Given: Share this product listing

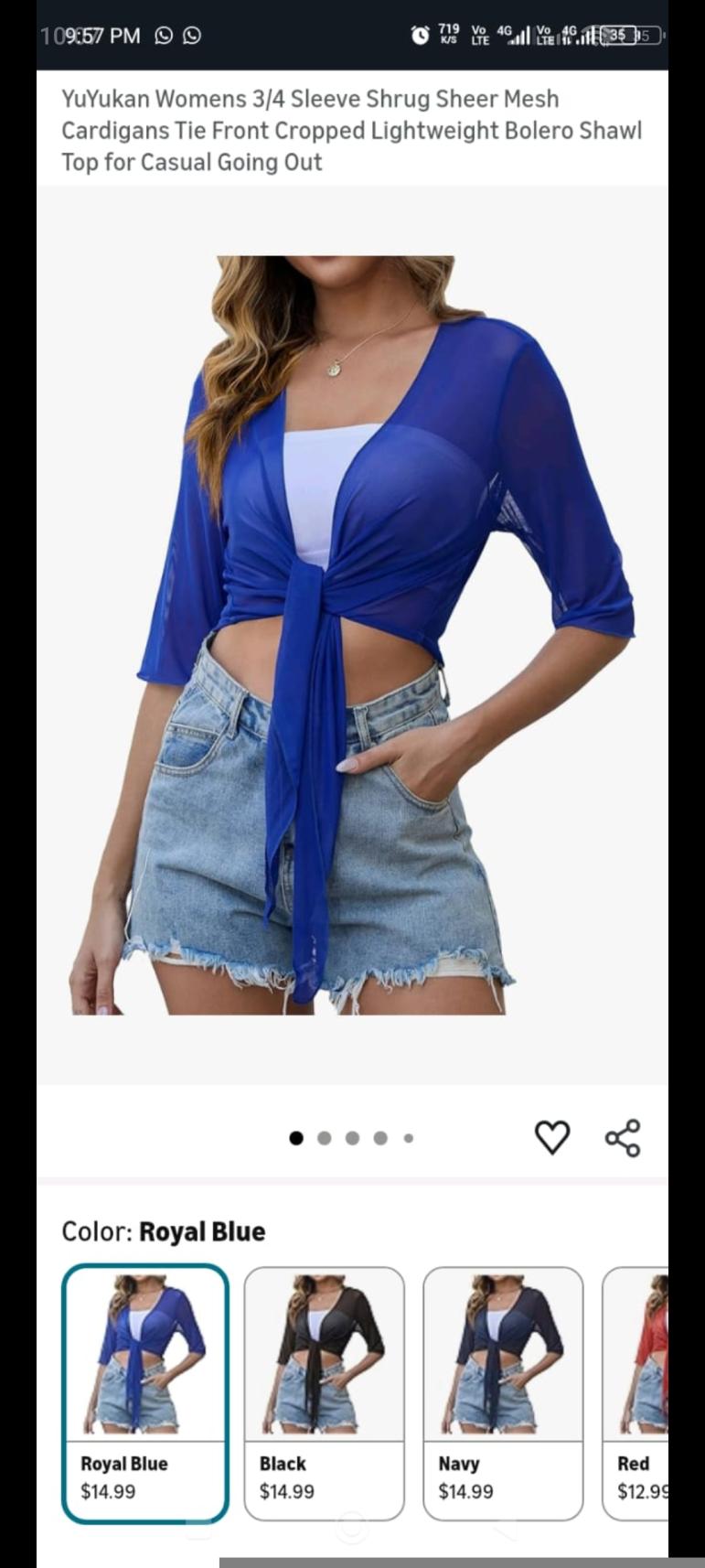Looking at the screenshot, I should click(x=623, y=1137).
